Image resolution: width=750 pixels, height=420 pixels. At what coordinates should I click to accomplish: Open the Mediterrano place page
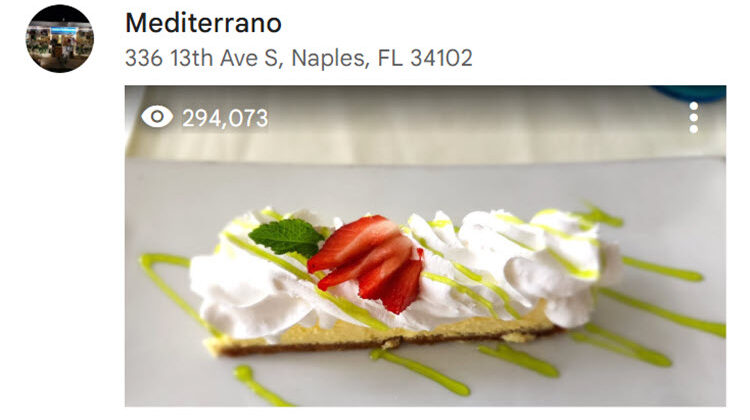(203, 23)
